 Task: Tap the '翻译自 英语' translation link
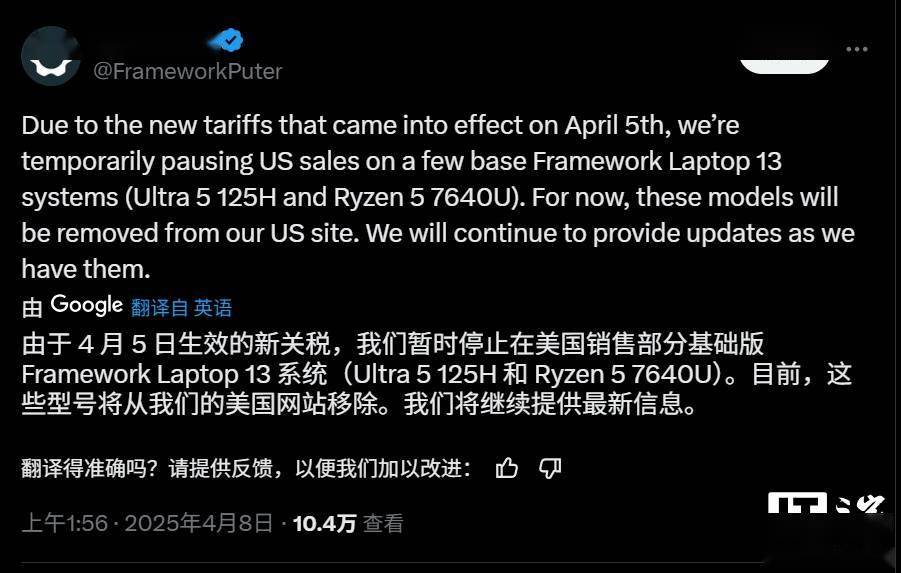(181, 307)
